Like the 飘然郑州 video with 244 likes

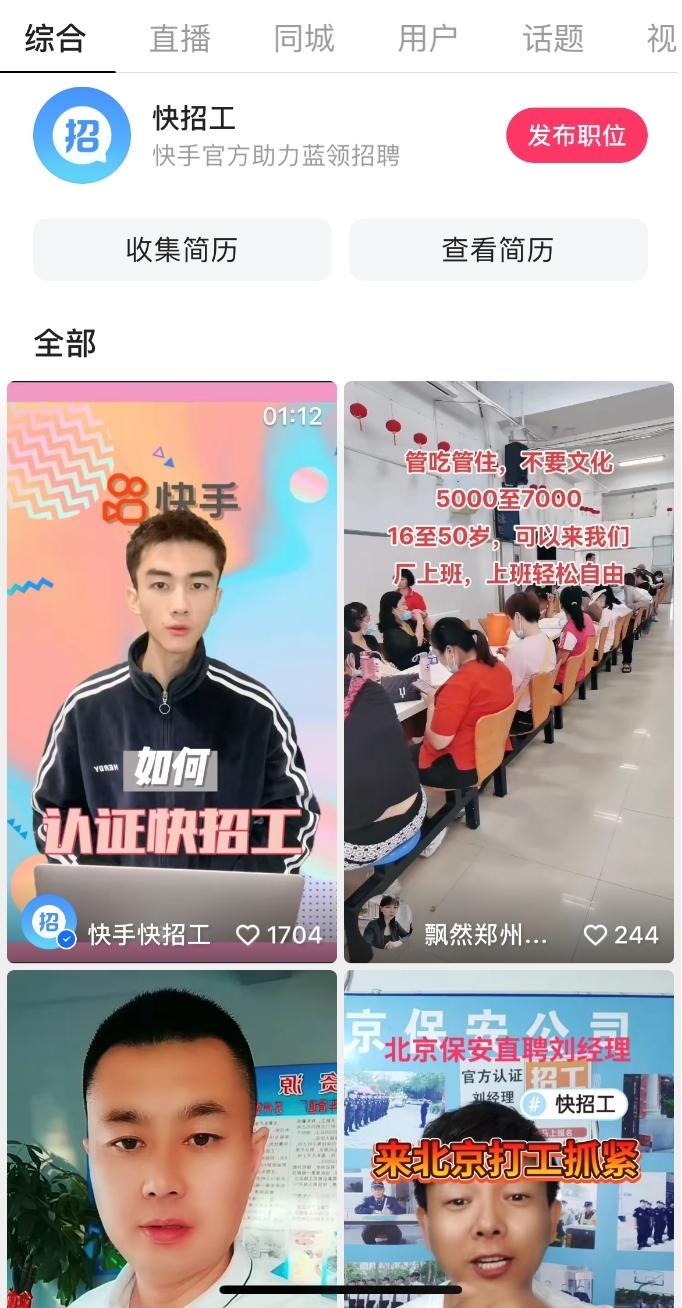(621, 935)
